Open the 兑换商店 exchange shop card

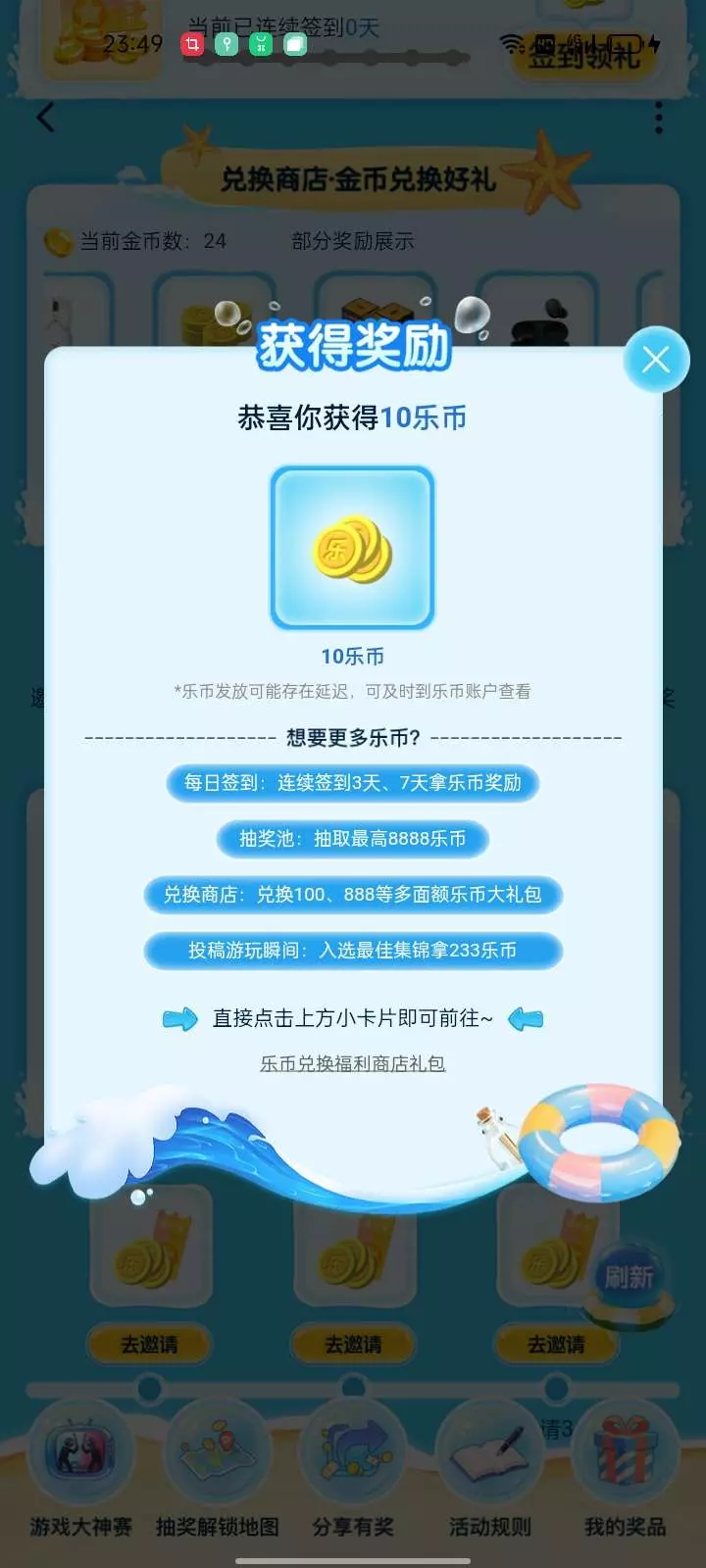point(353,895)
